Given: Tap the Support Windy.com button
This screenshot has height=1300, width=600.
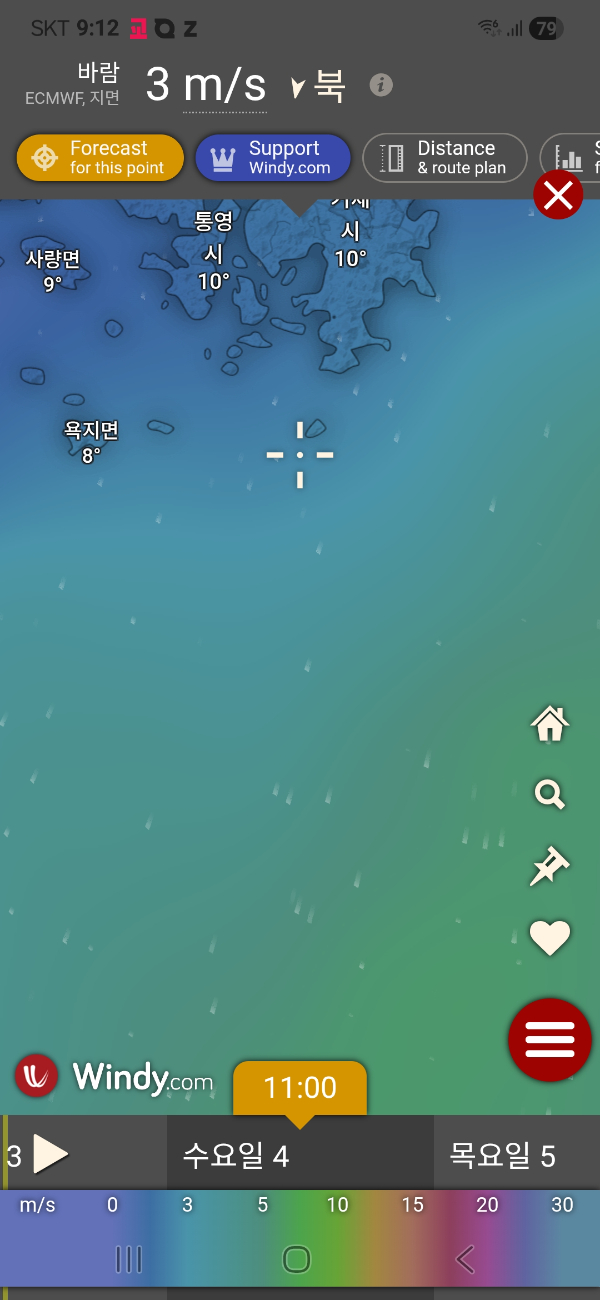Looking at the screenshot, I should 272,158.
